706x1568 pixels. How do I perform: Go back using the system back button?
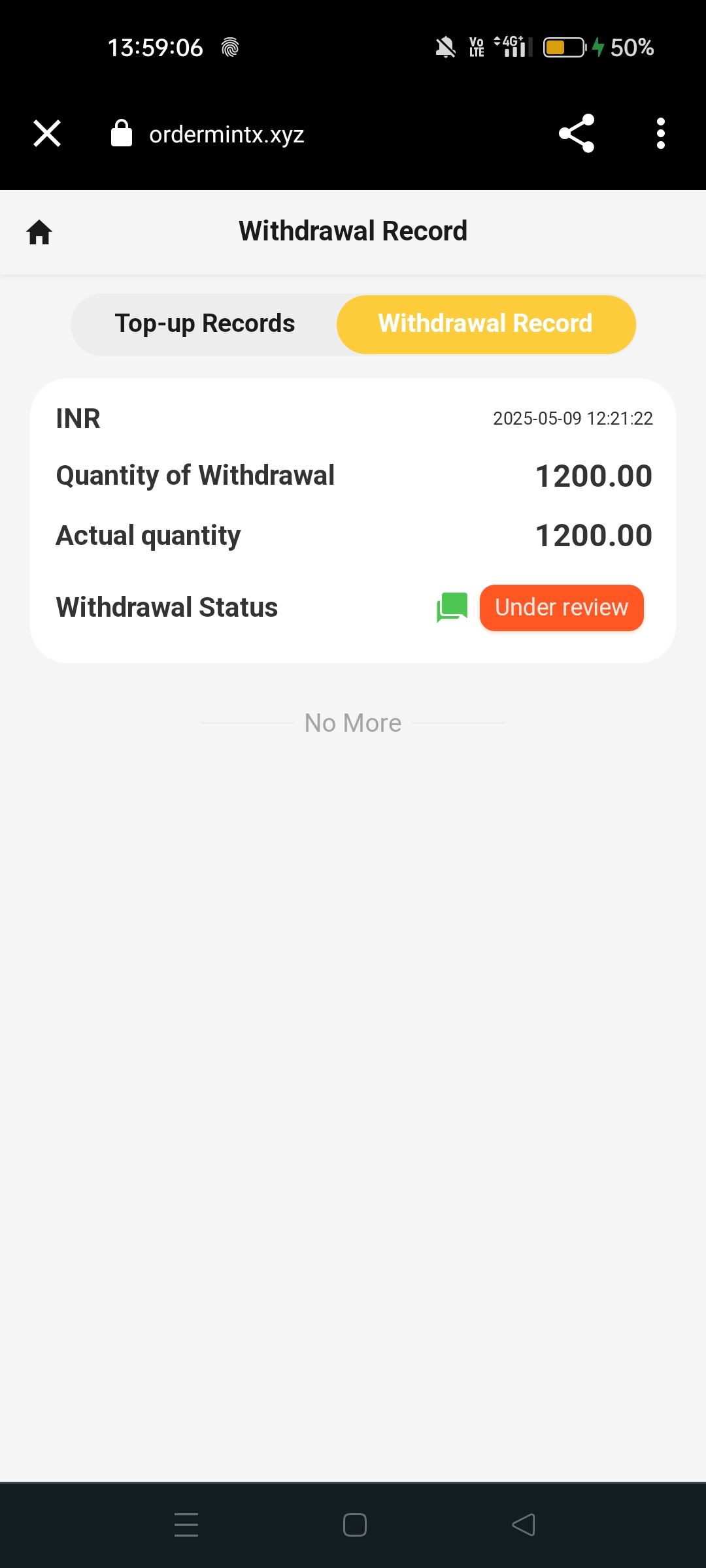[x=524, y=1525]
